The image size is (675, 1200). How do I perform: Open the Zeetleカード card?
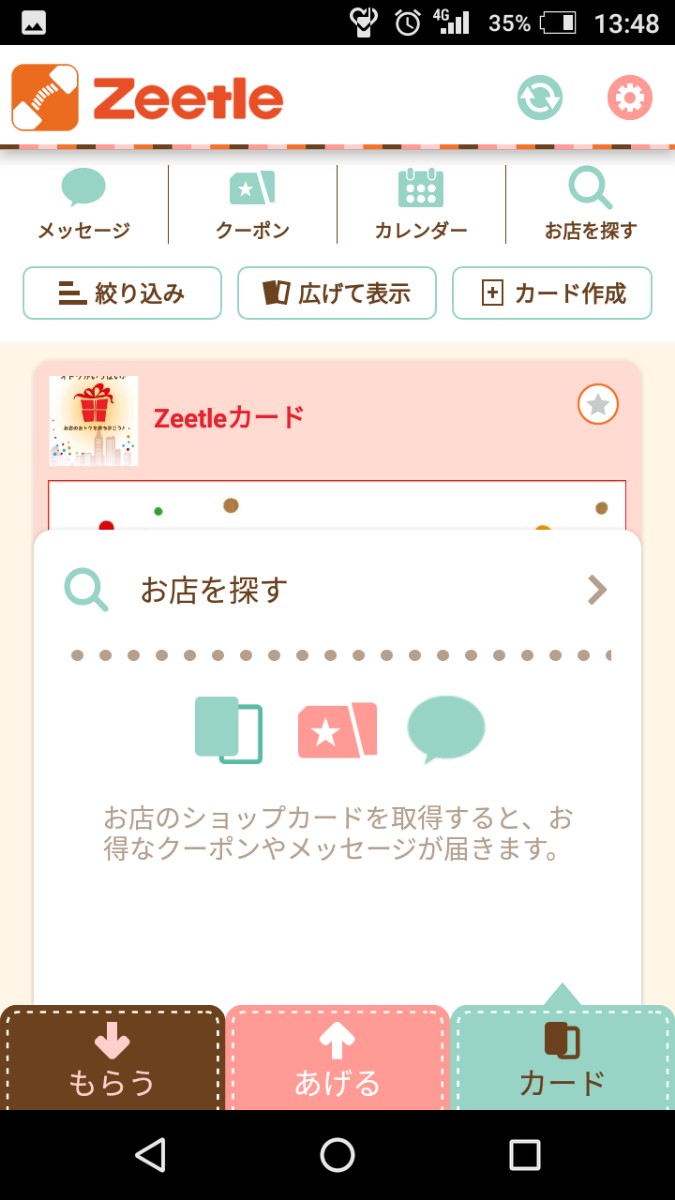(x=230, y=418)
